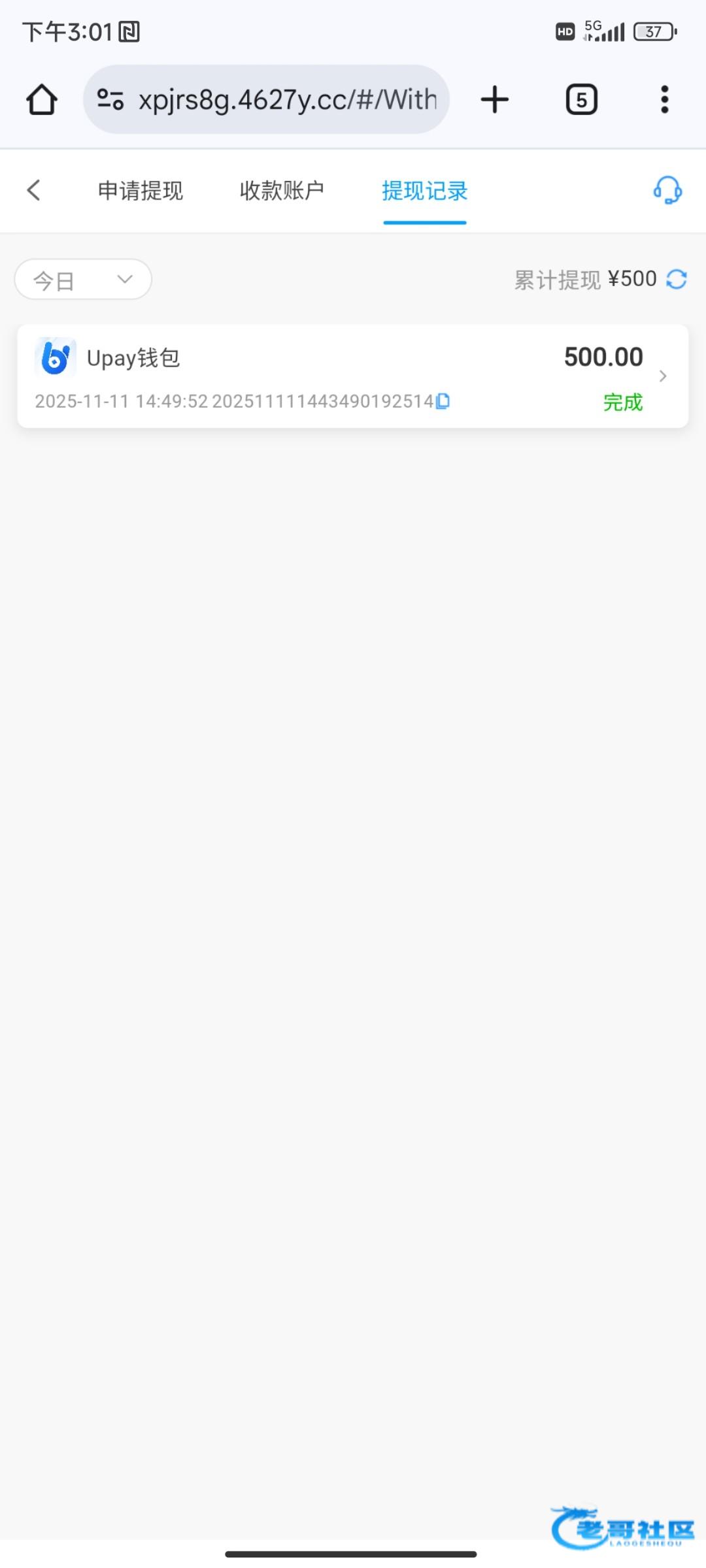Open a new browser tab
706x1568 pixels.
point(495,99)
